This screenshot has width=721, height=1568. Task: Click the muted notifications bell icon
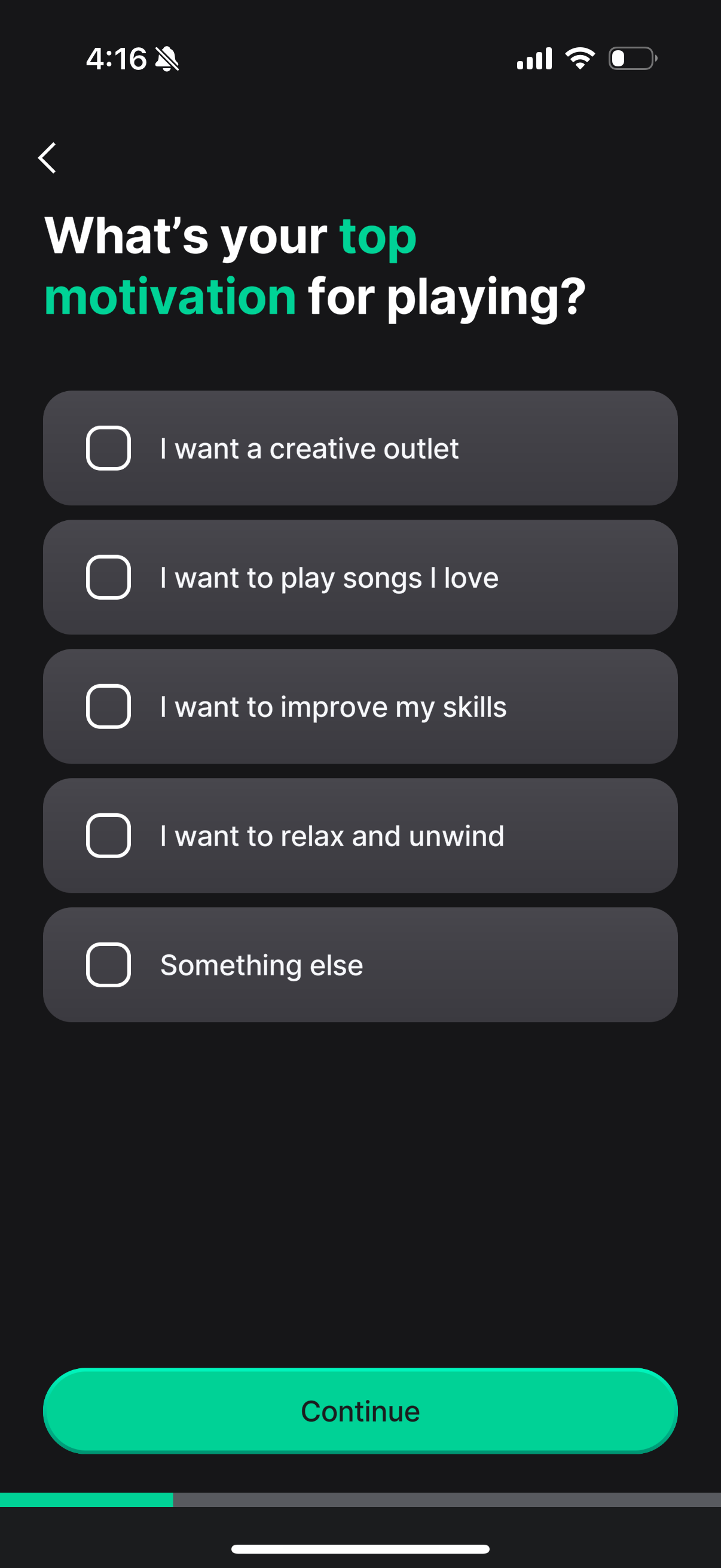[167, 58]
